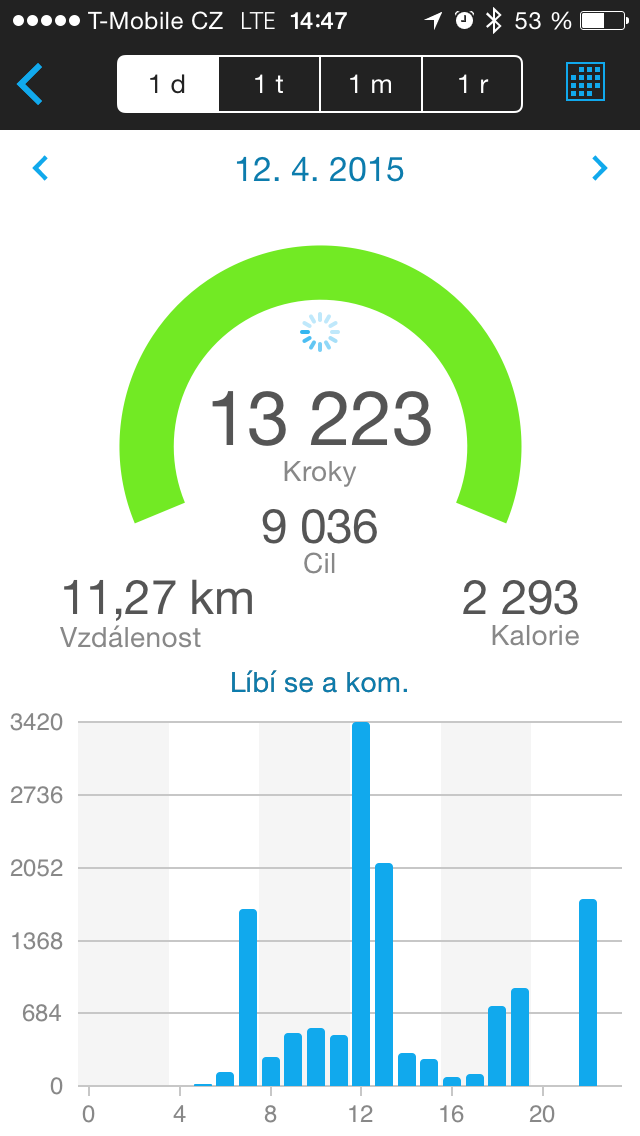Go to the previous day
This screenshot has height=1136, width=640.
pyautogui.click(x=41, y=168)
